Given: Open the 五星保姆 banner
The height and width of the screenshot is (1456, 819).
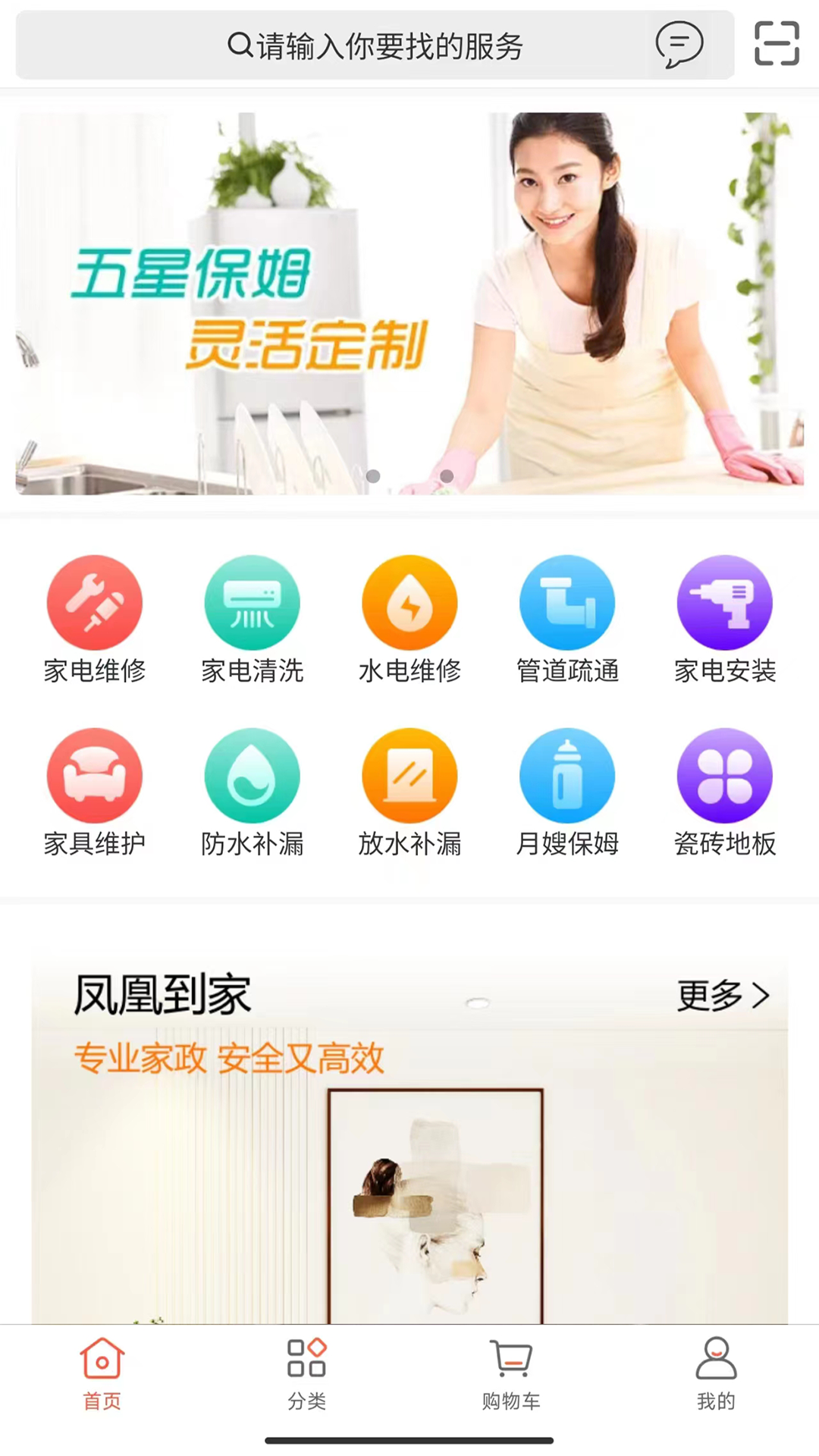Looking at the screenshot, I should coord(409,303).
